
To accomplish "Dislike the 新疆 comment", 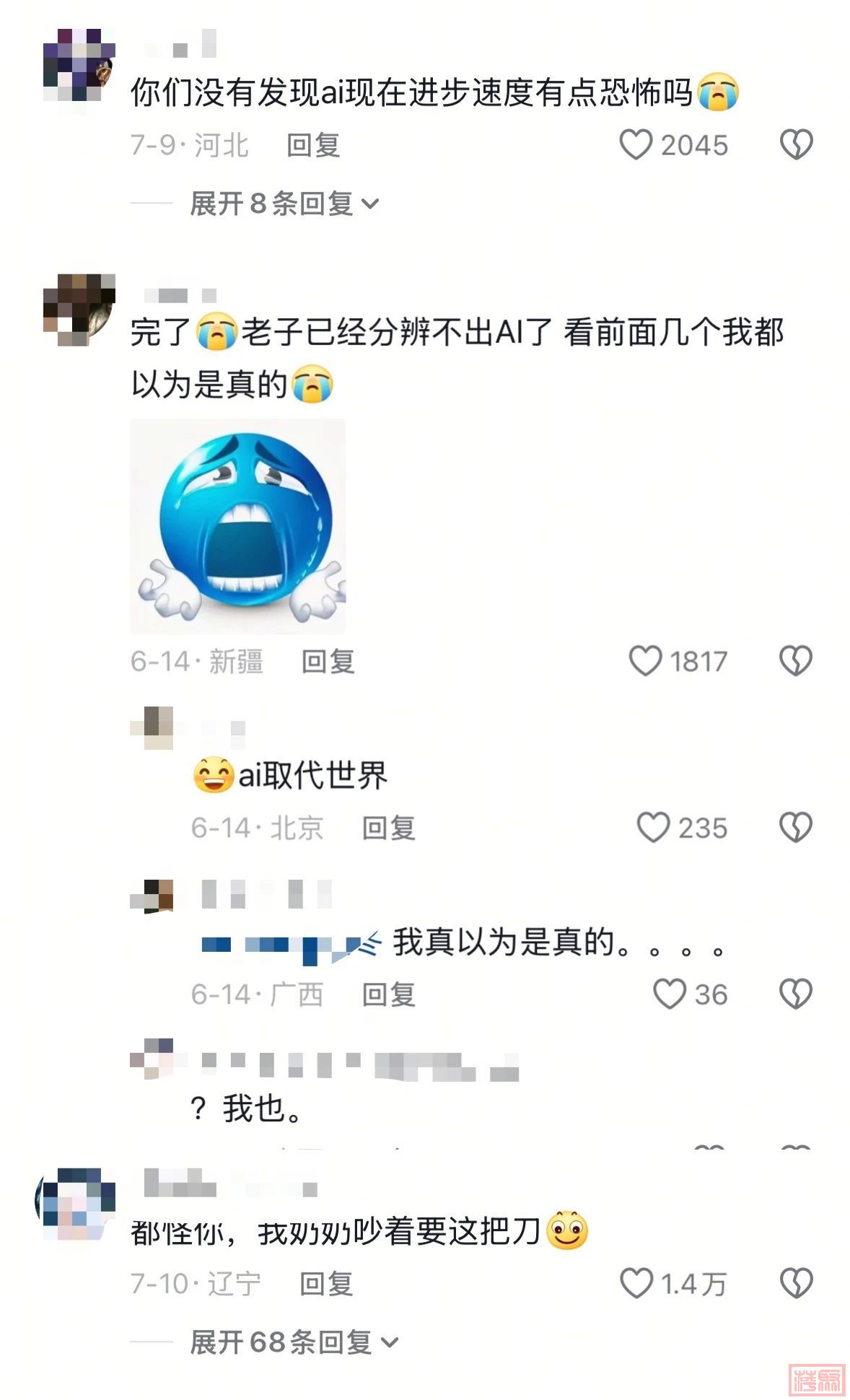I will (x=796, y=661).
